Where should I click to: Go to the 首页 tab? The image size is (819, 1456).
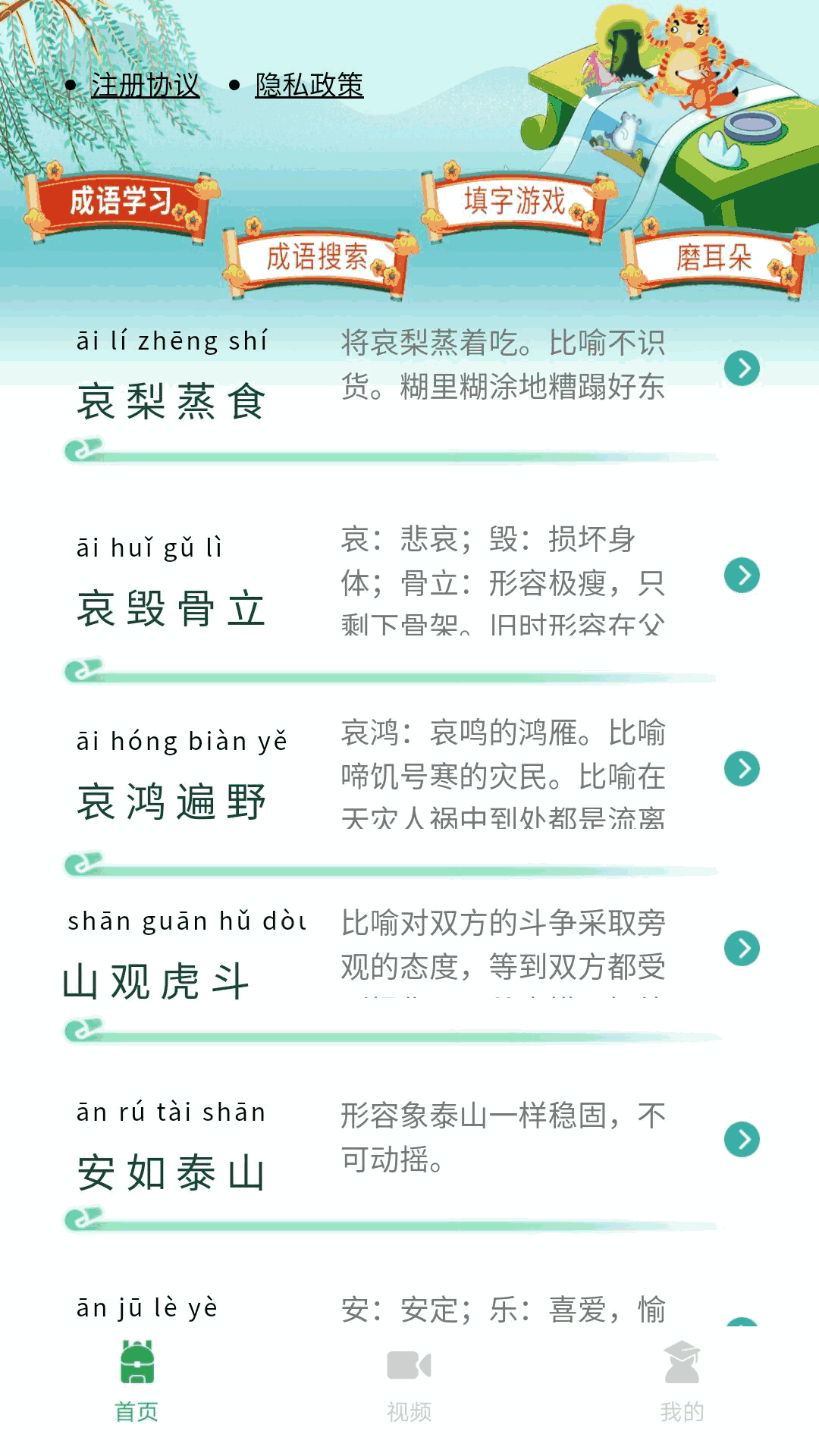coord(136,1382)
